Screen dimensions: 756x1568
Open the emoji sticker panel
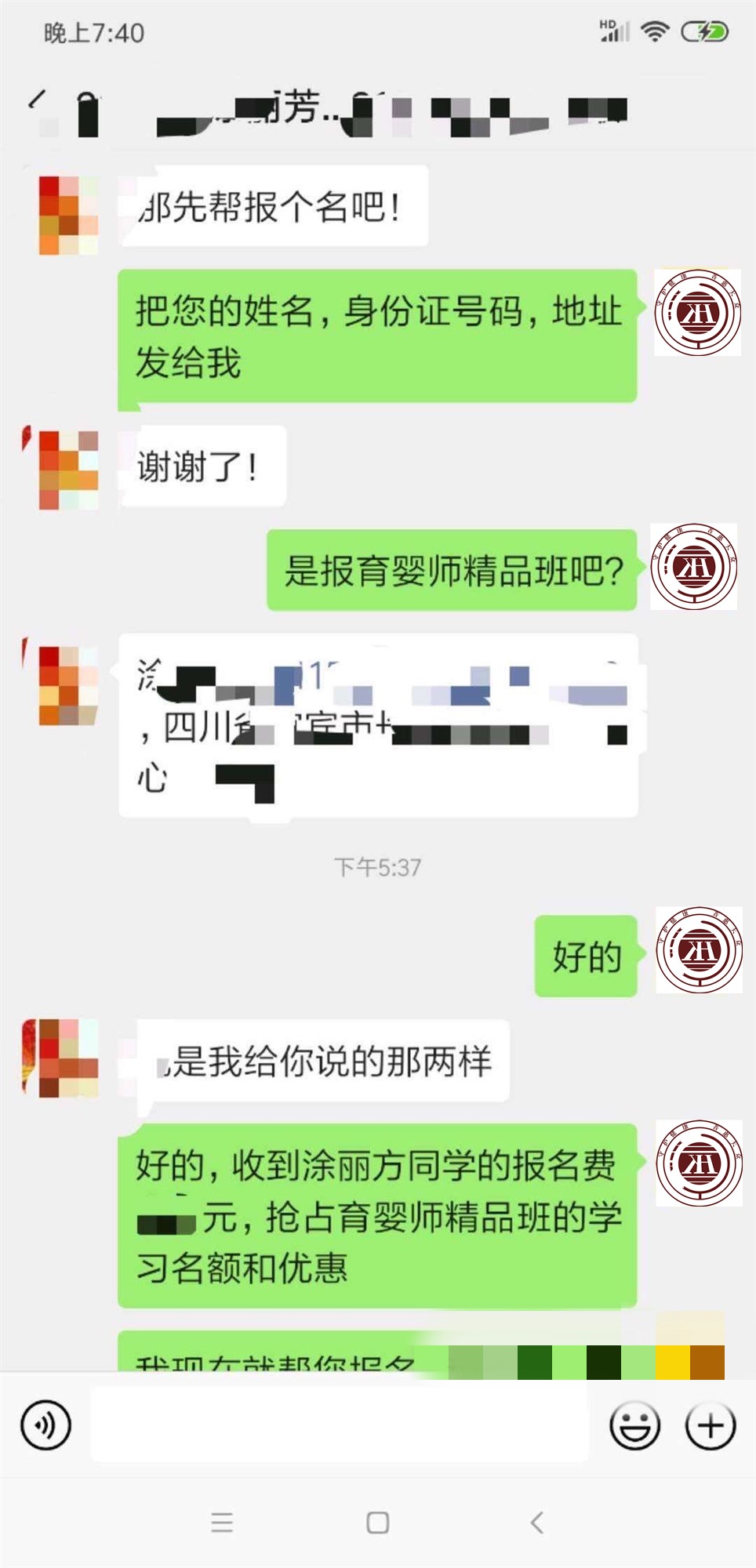[x=634, y=1425]
